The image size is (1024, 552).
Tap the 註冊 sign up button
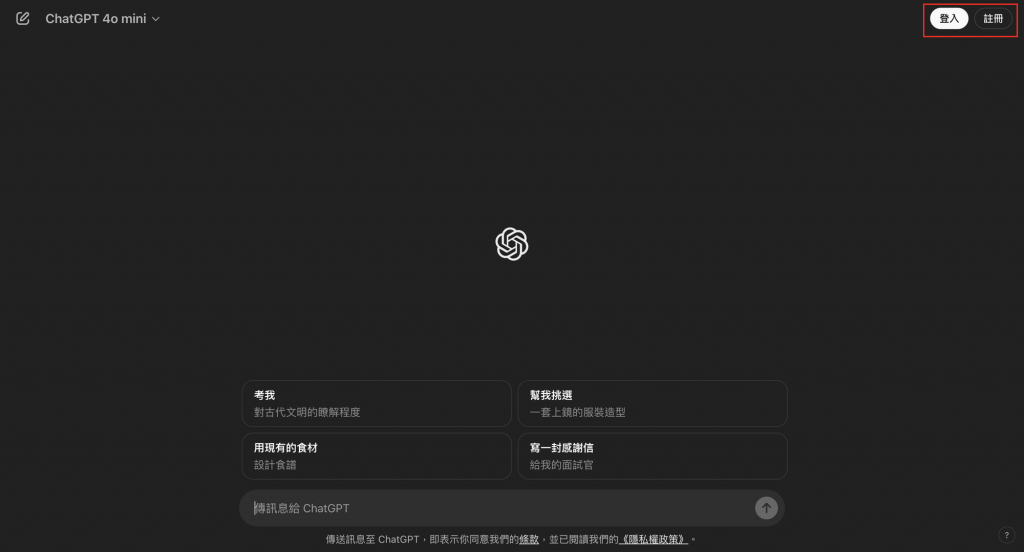[992, 19]
